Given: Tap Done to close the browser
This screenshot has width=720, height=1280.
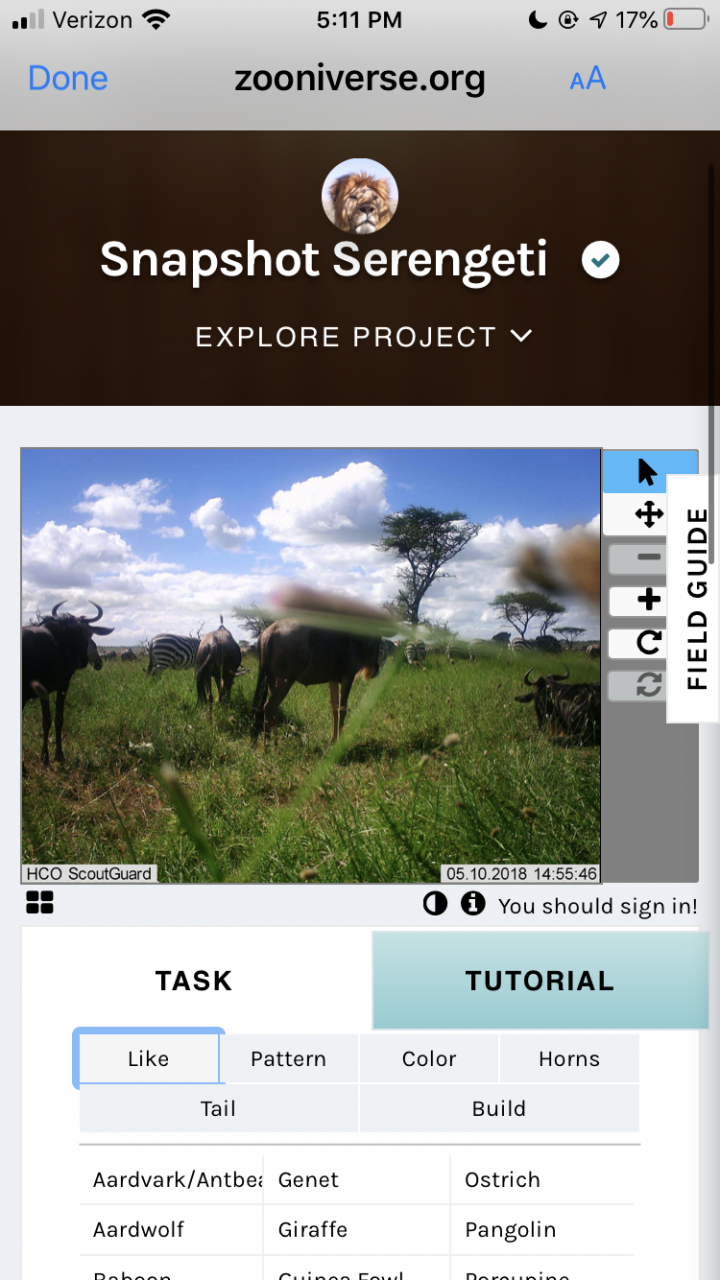Looking at the screenshot, I should (68, 78).
